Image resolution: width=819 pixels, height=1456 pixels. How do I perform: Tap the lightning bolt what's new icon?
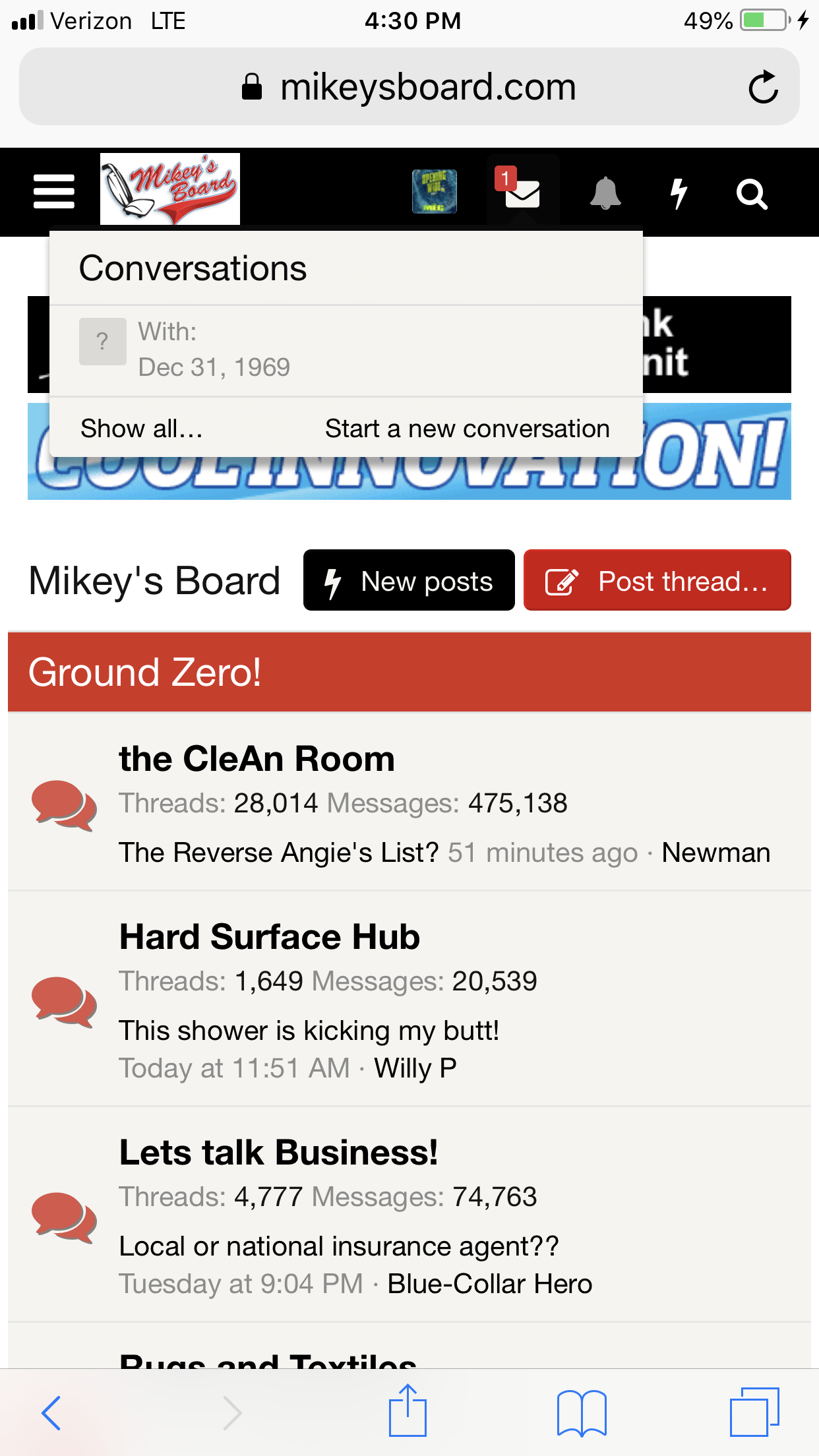(x=679, y=193)
